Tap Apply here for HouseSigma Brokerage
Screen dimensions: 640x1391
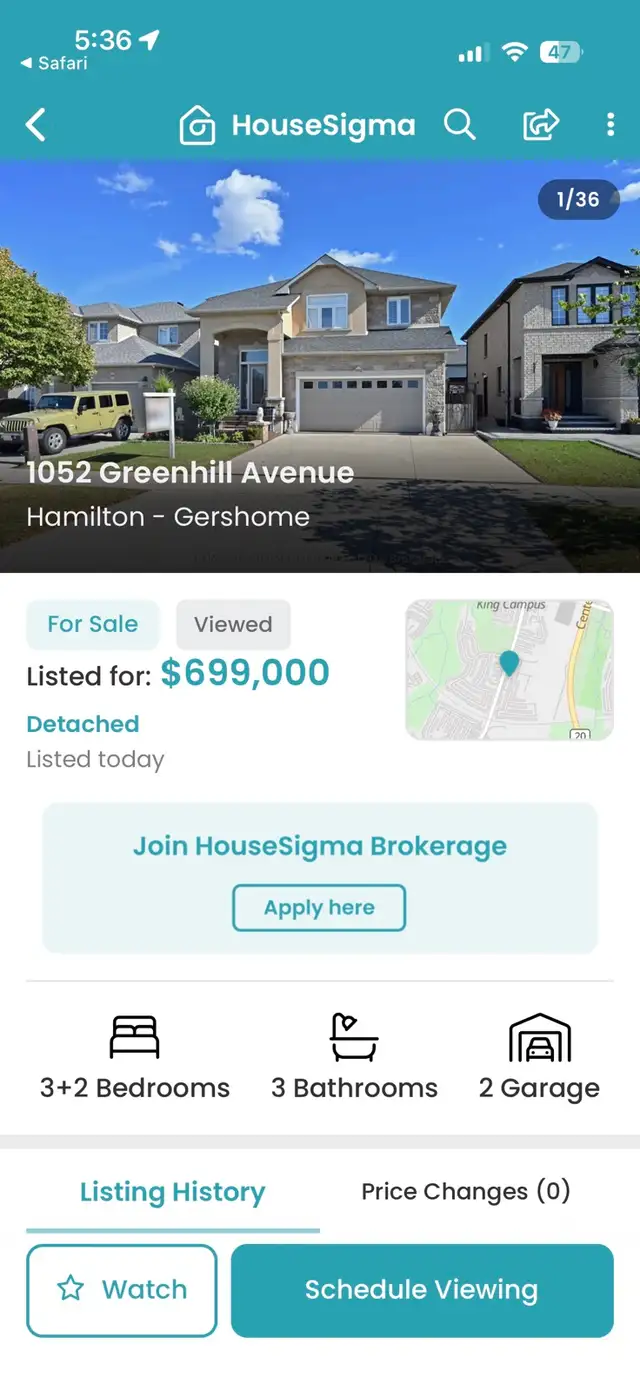pyautogui.click(x=319, y=908)
